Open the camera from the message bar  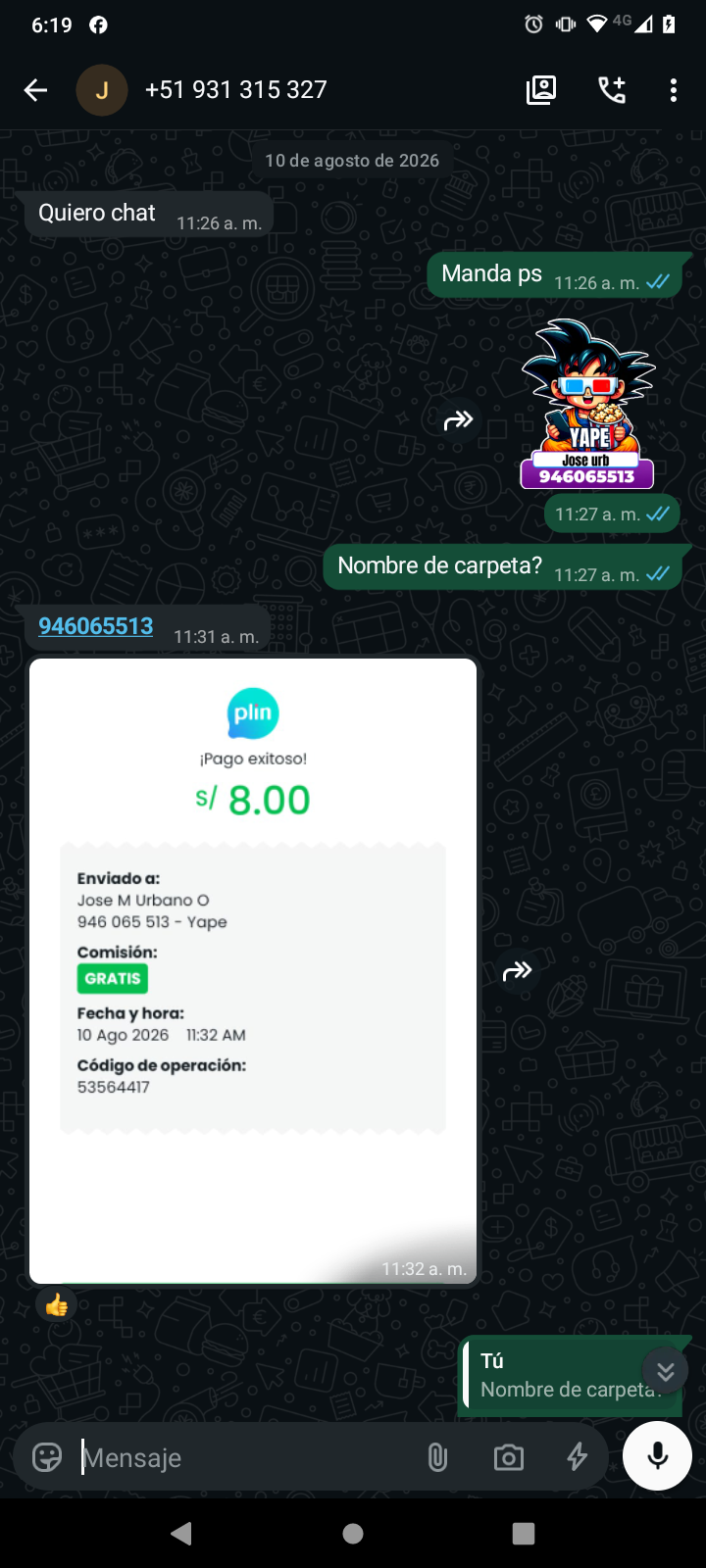[508, 1457]
